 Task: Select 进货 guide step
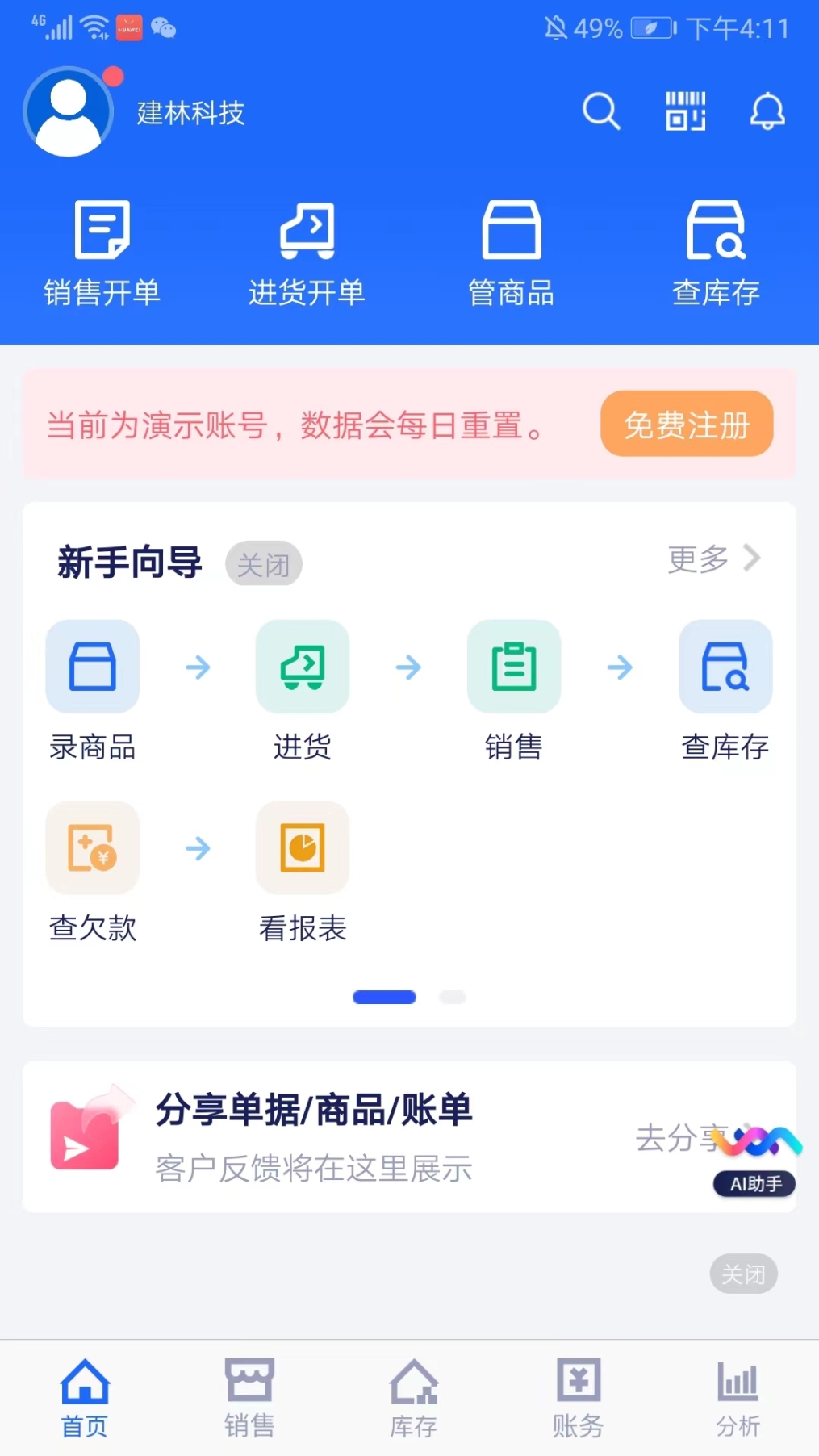click(x=303, y=692)
